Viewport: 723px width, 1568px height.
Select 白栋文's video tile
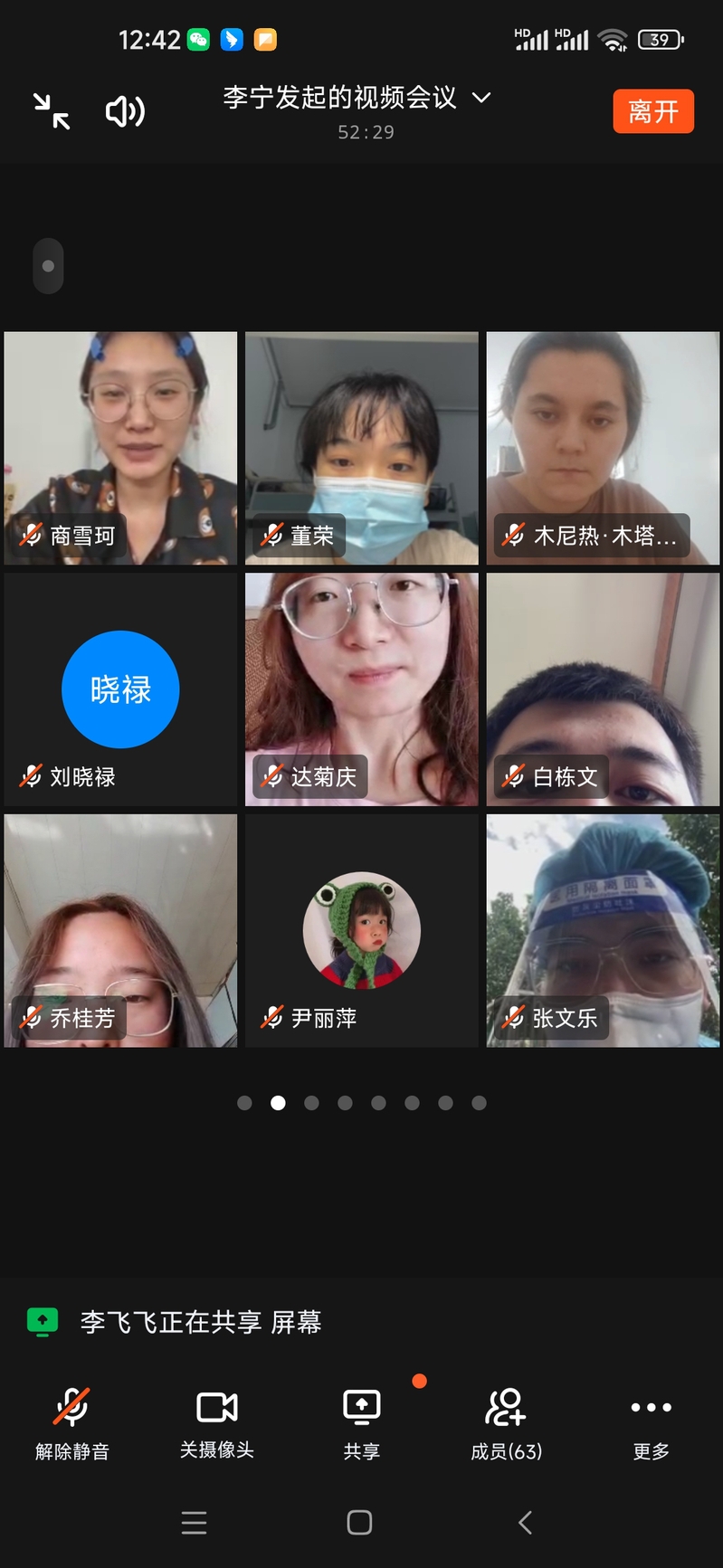click(x=603, y=689)
